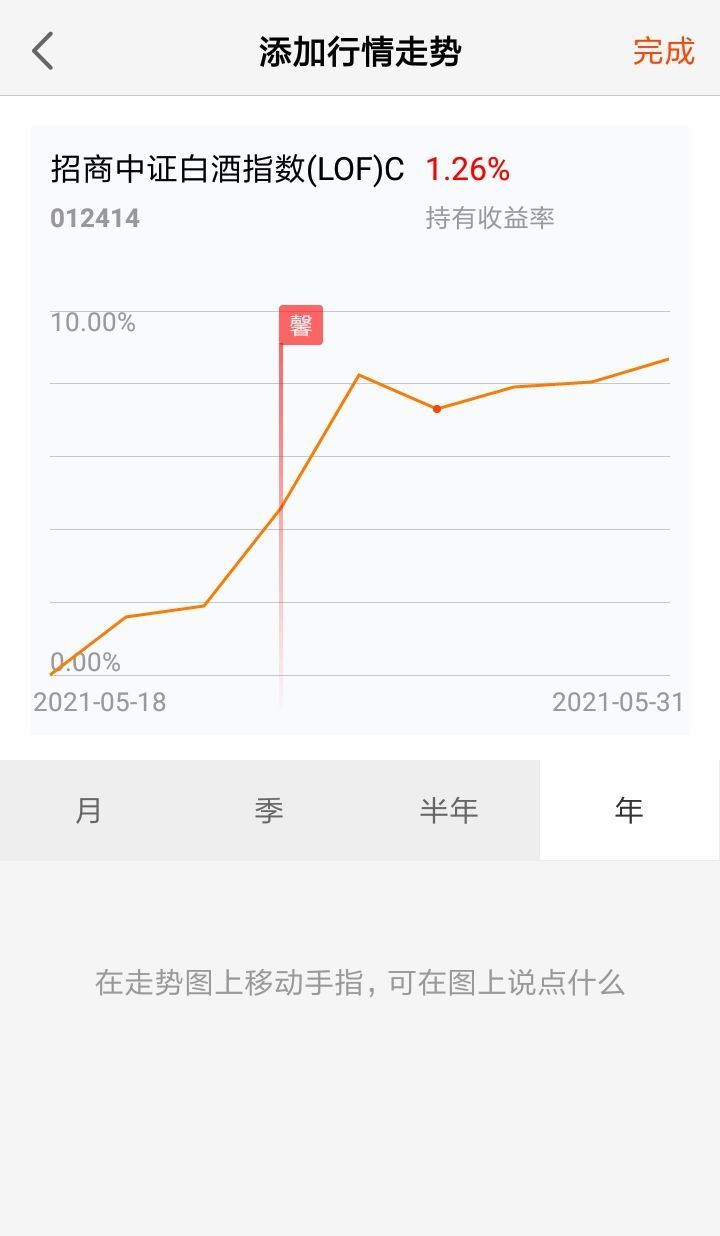Tap the 2021-05-31 end date label
This screenshot has width=720, height=1236.
click(x=620, y=701)
